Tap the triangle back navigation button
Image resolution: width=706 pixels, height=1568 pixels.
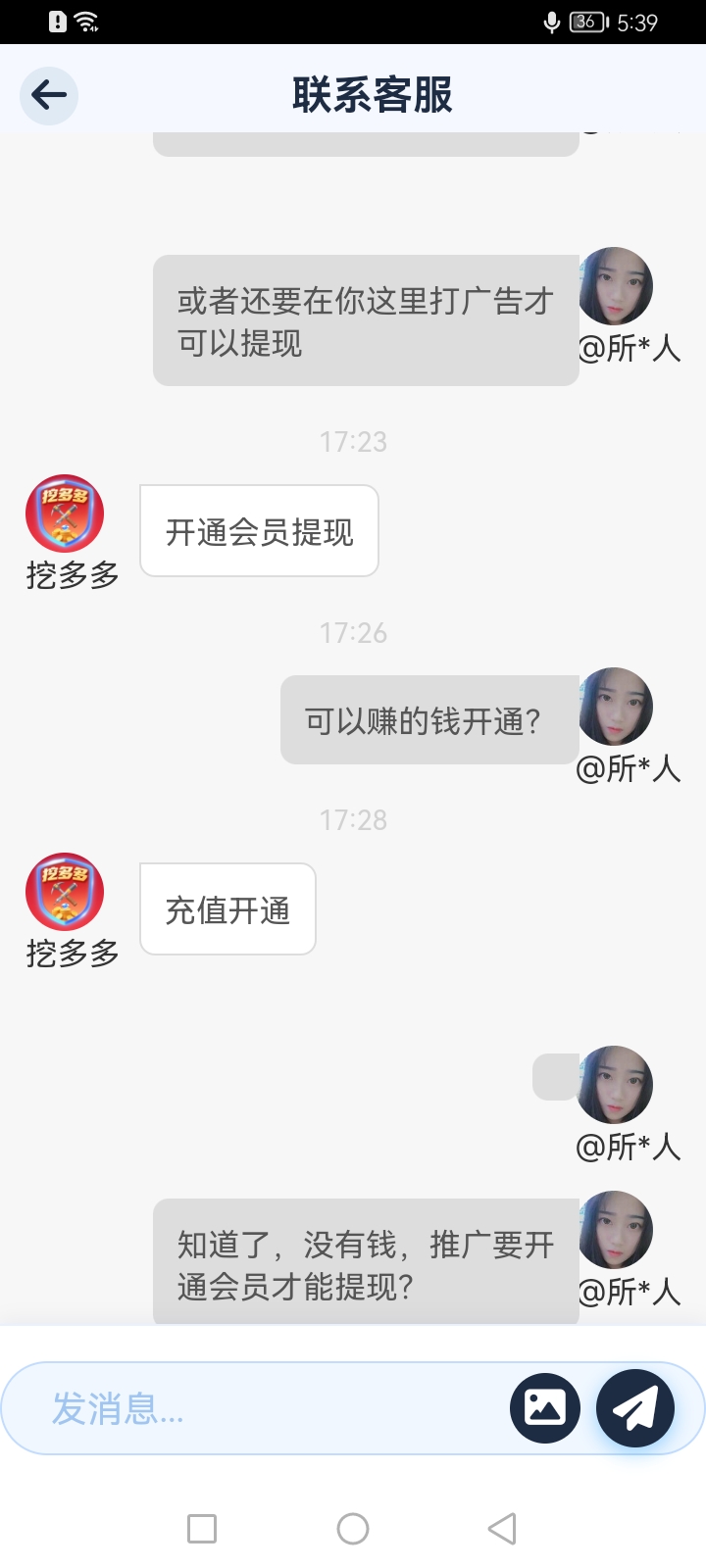tap(502, 1528)
